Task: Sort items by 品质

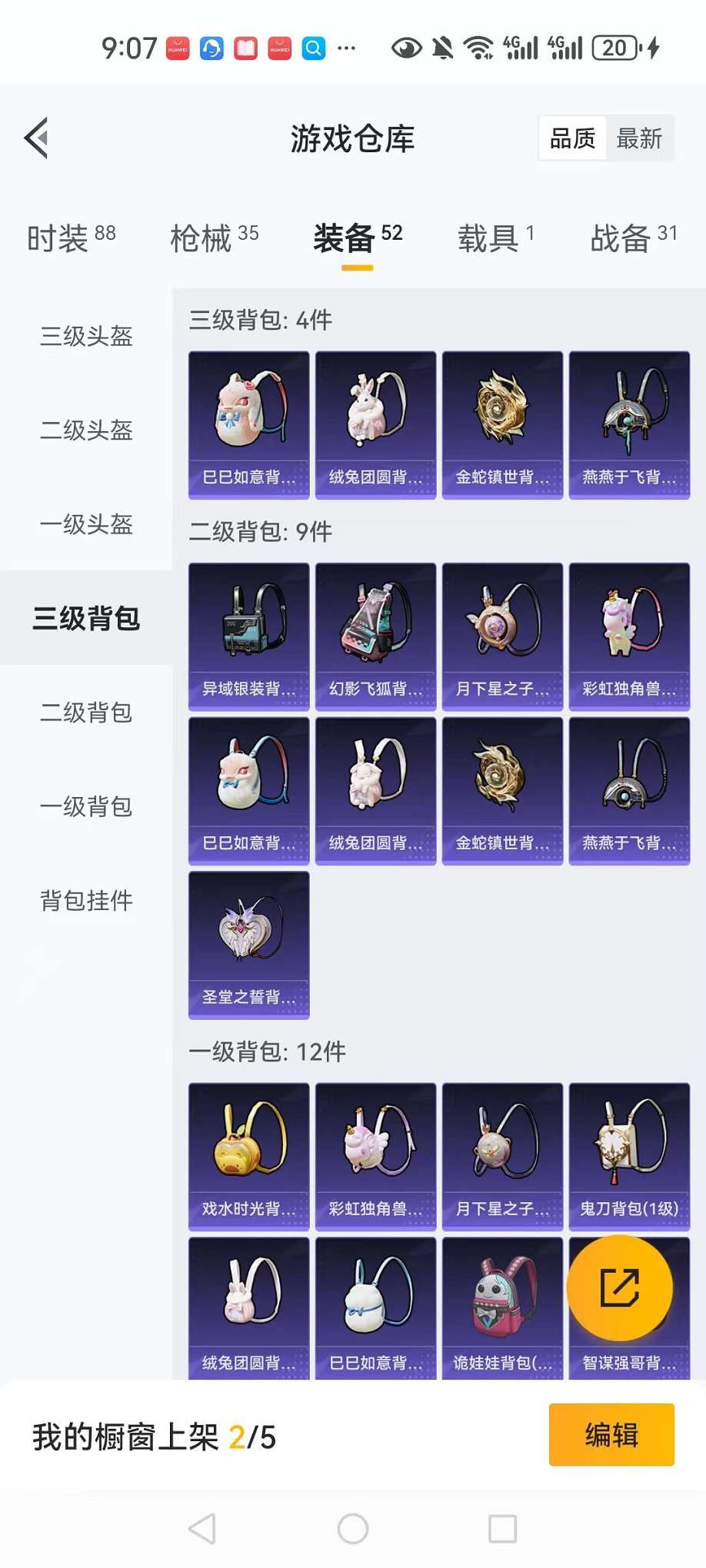Action: click(x=572, y=139)
